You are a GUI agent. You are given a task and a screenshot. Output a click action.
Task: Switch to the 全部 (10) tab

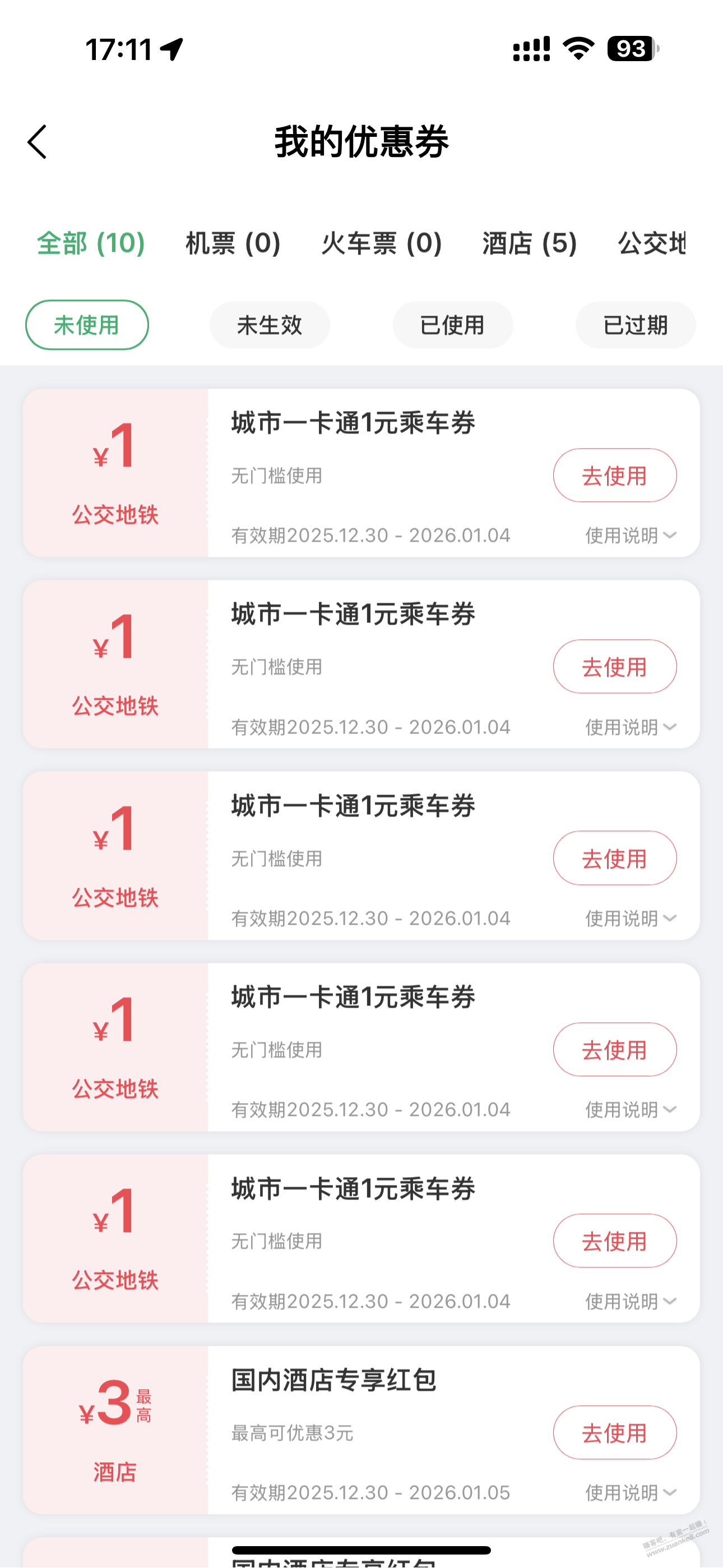click(x=91, y=243)
